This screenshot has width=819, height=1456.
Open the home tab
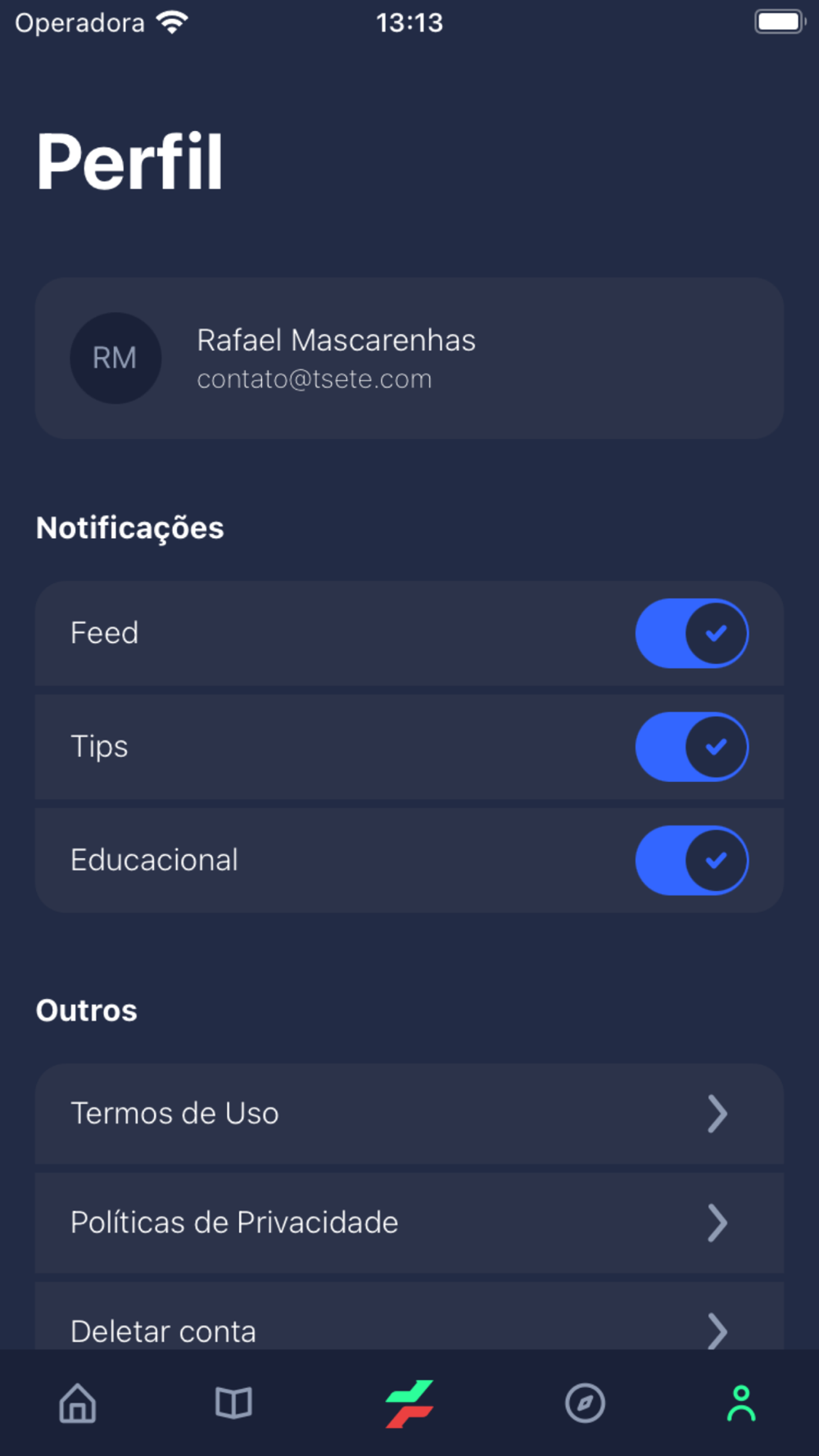(78, 1403)
